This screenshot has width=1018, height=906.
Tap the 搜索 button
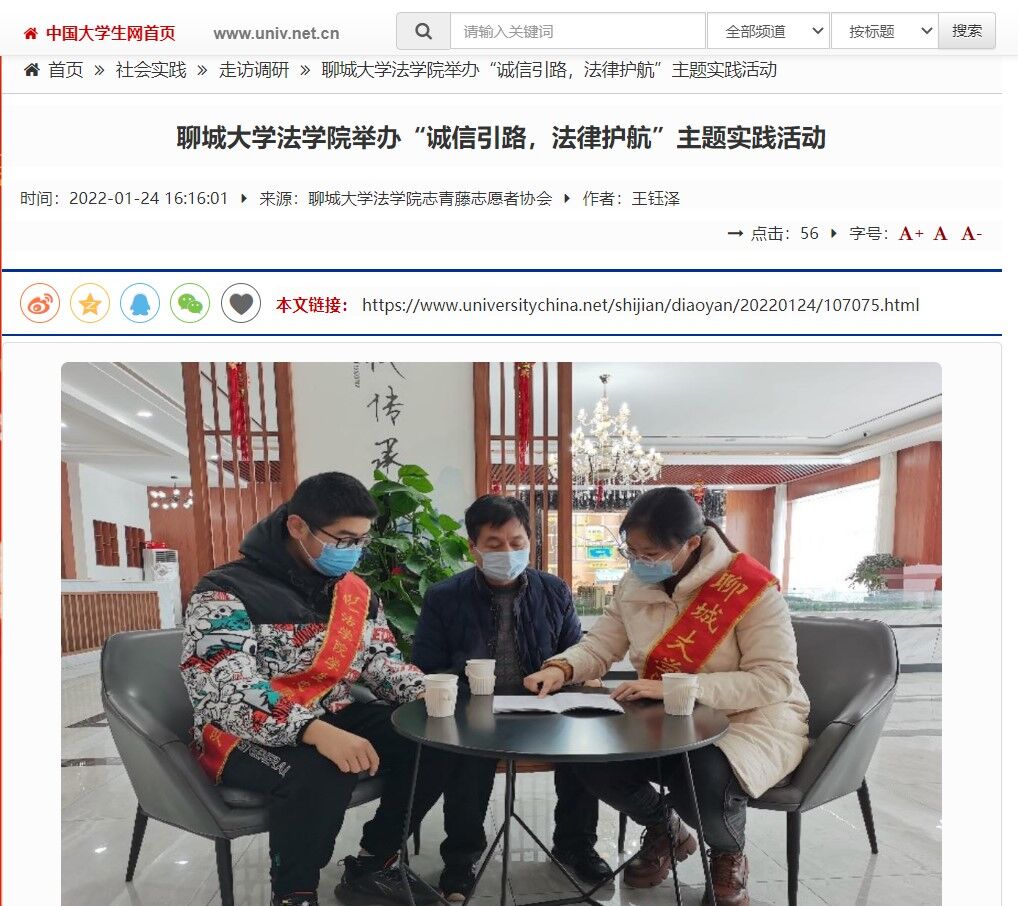(966, 31)
